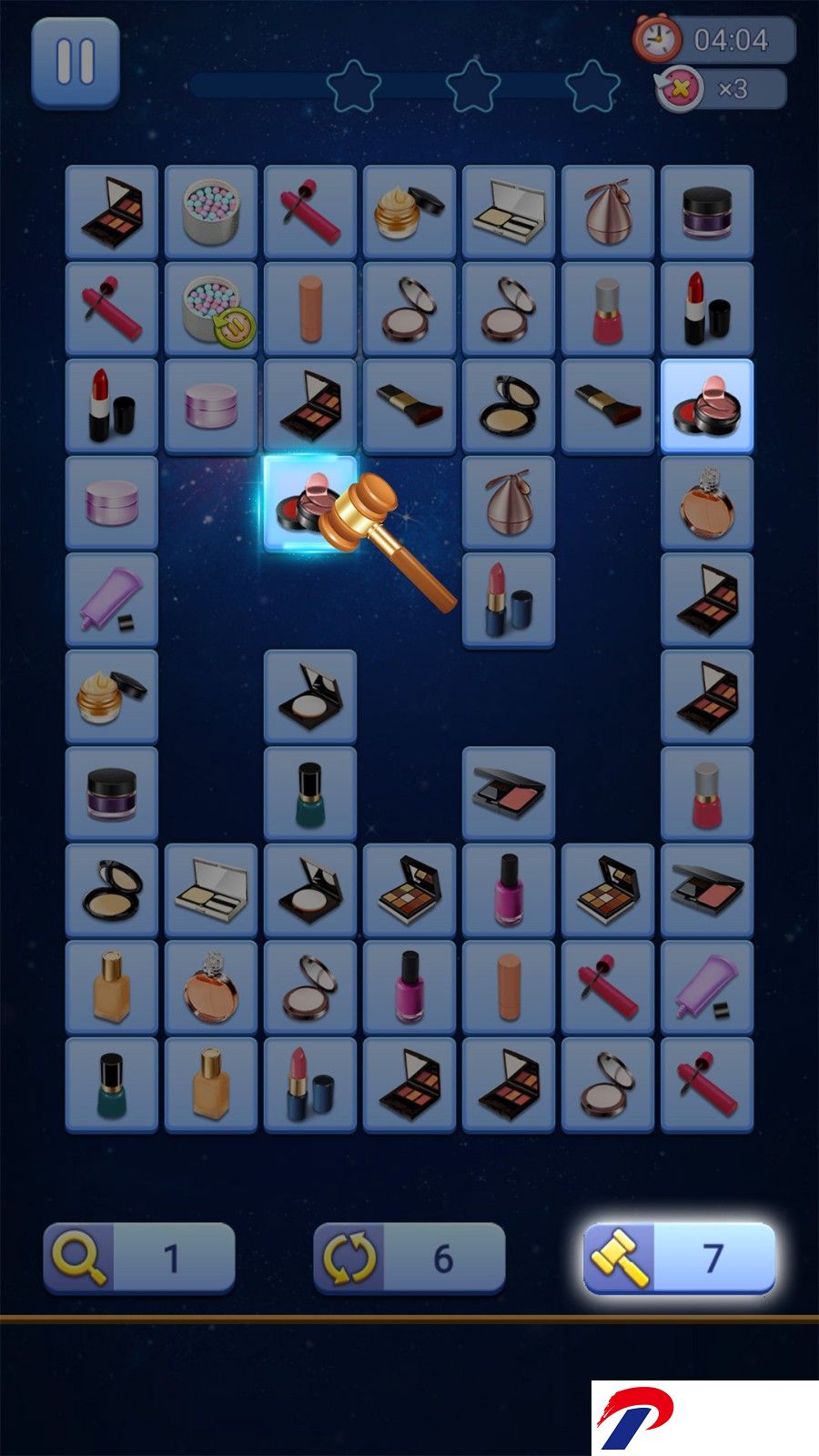This screenshot has height=1456, width=819.
Task: Select the hammer power-up button
Action: coord(679,1258)
